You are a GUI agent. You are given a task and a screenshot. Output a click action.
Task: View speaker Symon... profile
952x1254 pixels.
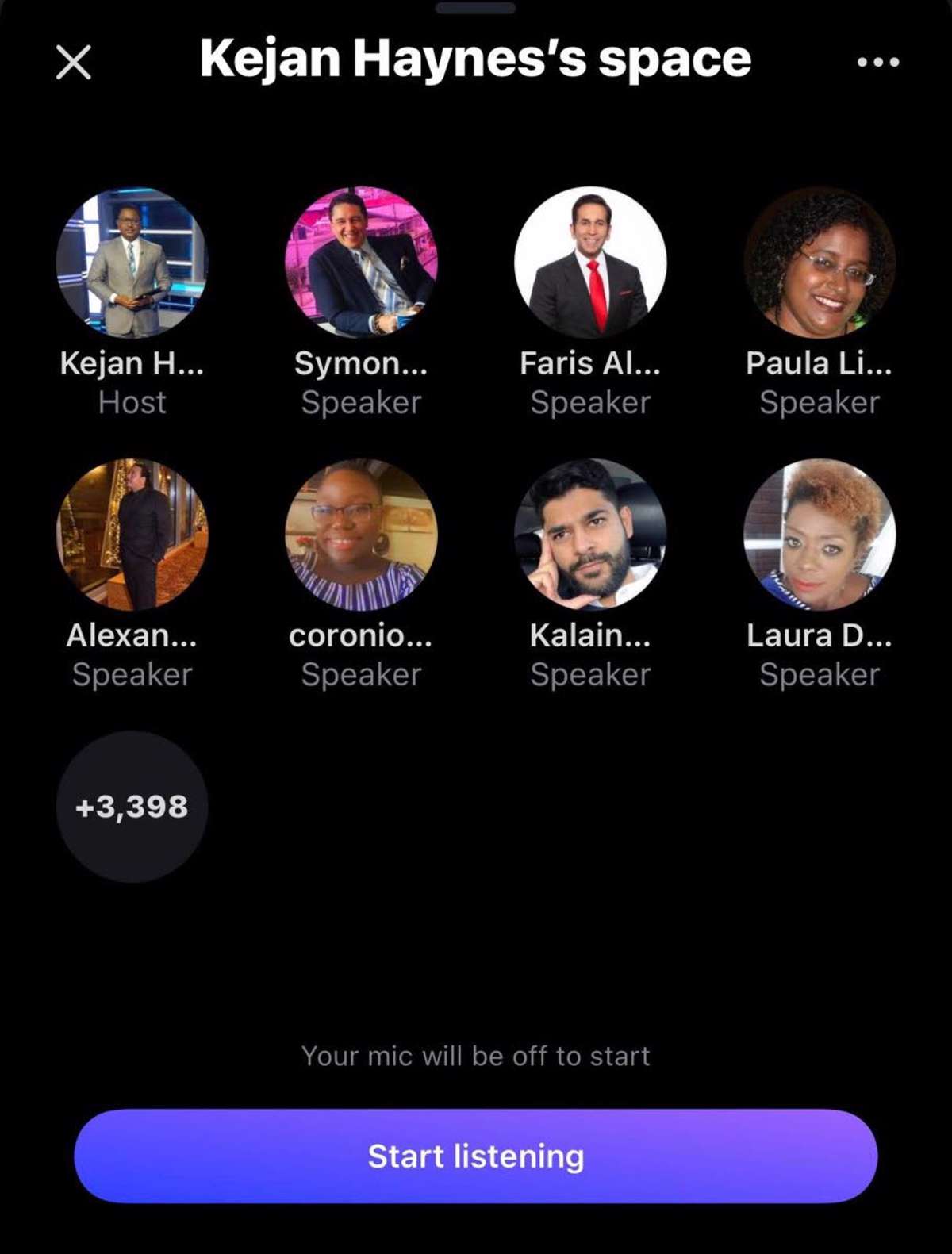[x=361, y=263]
